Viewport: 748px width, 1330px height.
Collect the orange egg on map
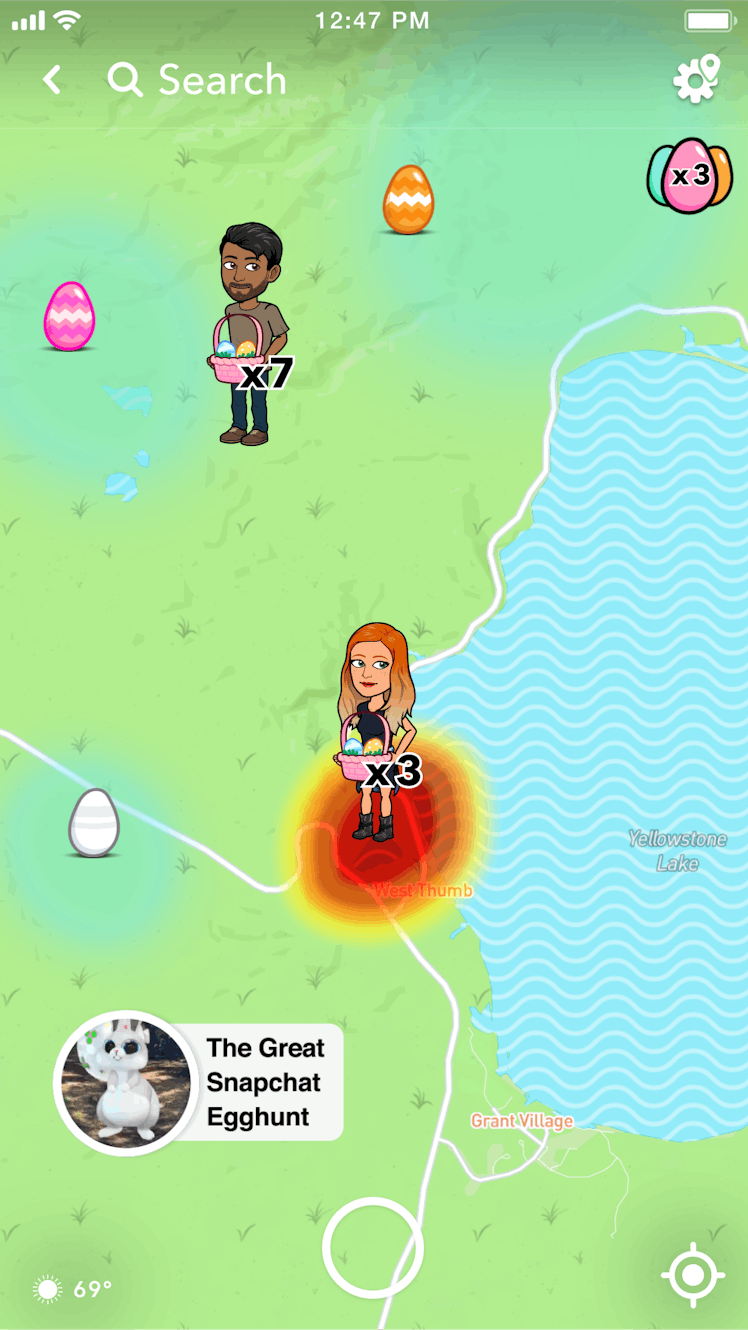tap(408, 199)
